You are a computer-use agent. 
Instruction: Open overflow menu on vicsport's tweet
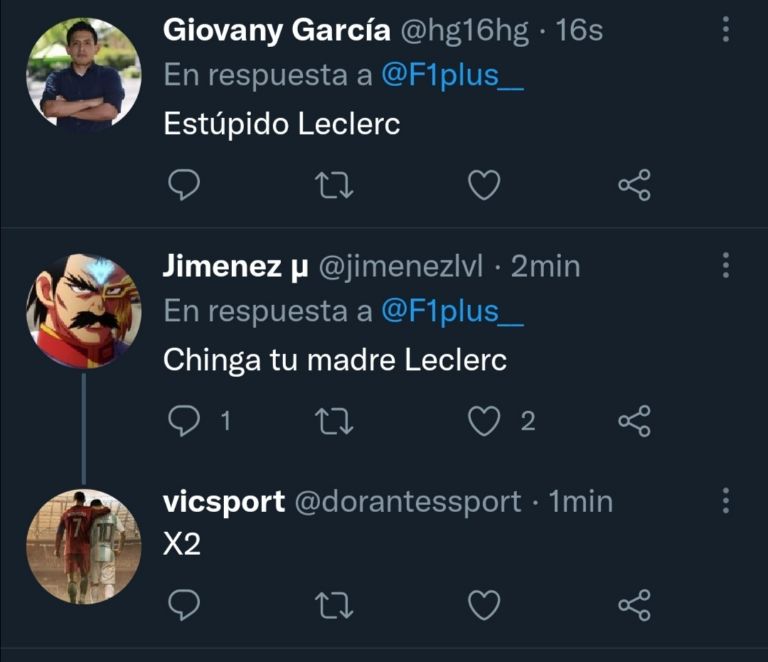(726, 501)
